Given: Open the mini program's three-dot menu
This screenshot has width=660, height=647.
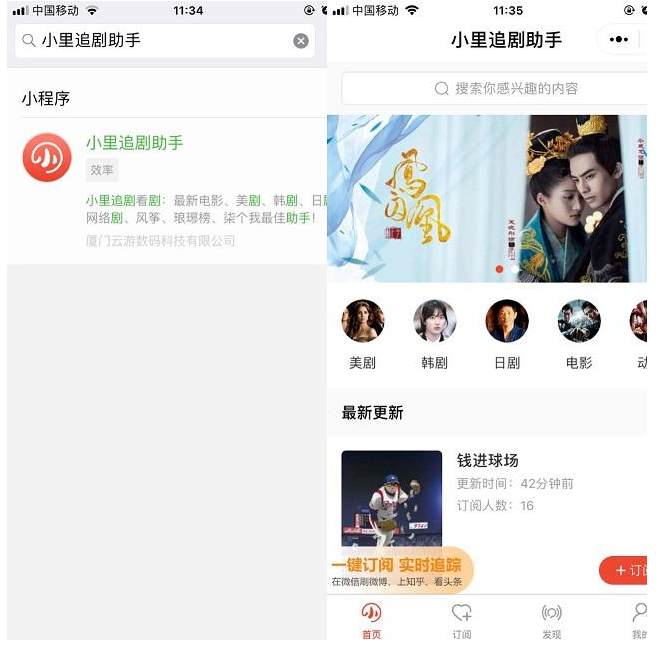Looking at the screenshot, I should 618,40.
